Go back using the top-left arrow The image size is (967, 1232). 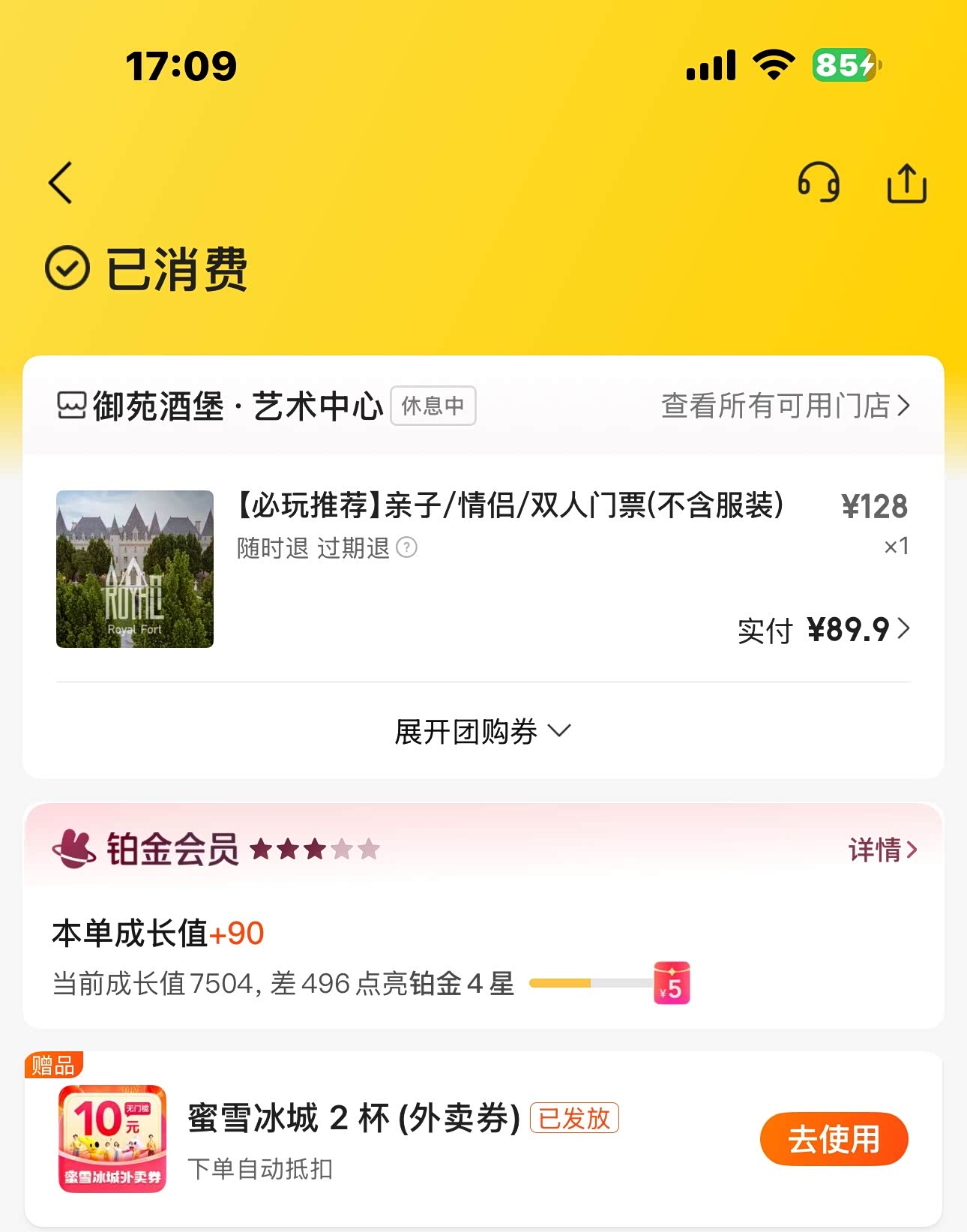click(61, 183)
